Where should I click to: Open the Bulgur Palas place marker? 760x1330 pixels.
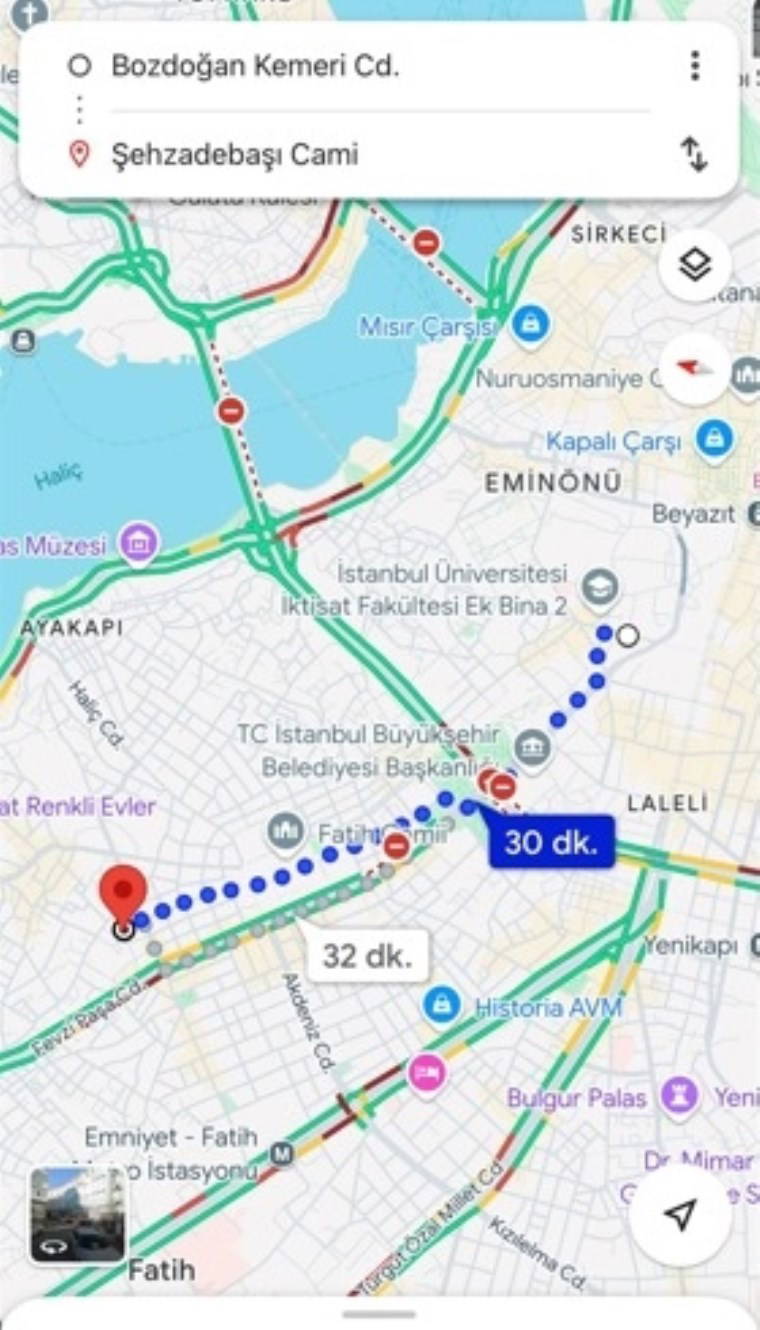pos(679,1096)
